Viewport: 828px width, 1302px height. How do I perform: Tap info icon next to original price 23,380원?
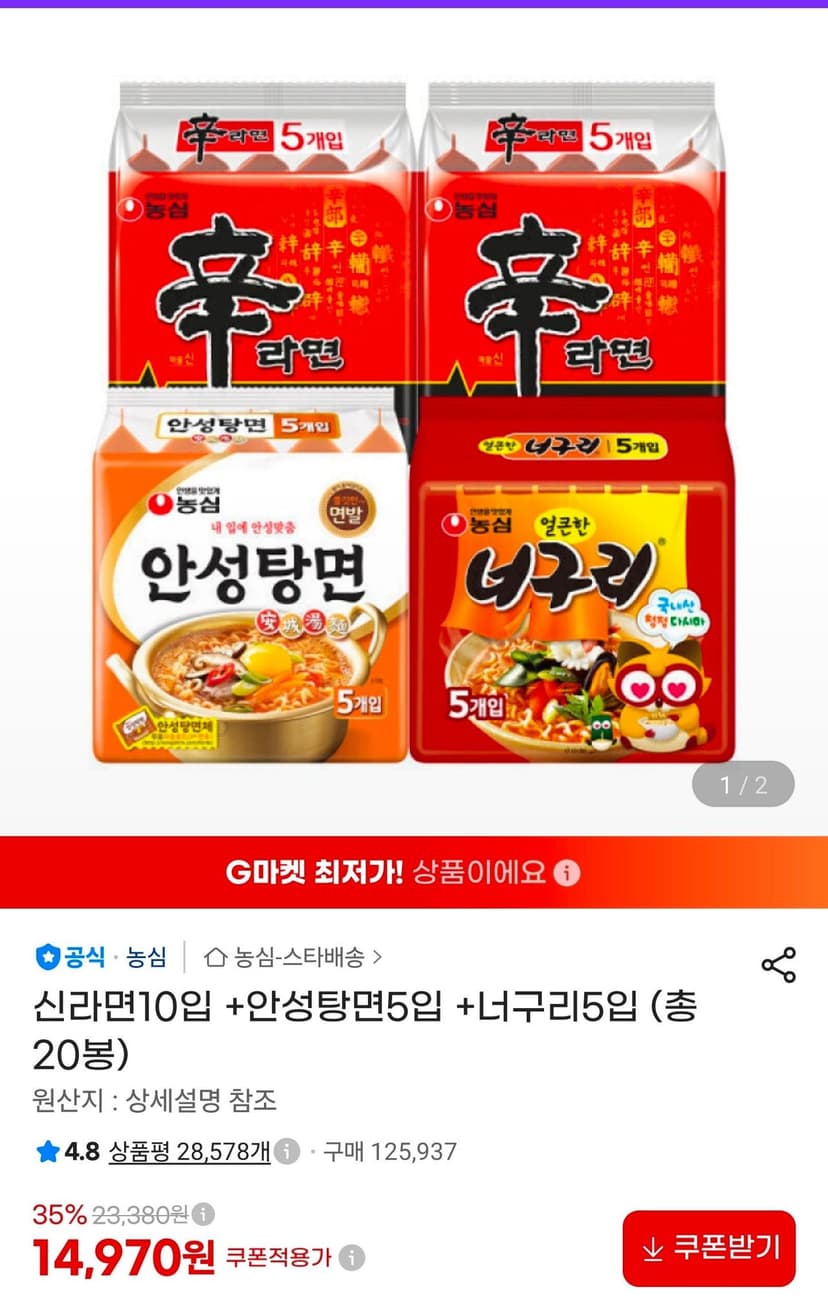click(x=203, y=1215)
